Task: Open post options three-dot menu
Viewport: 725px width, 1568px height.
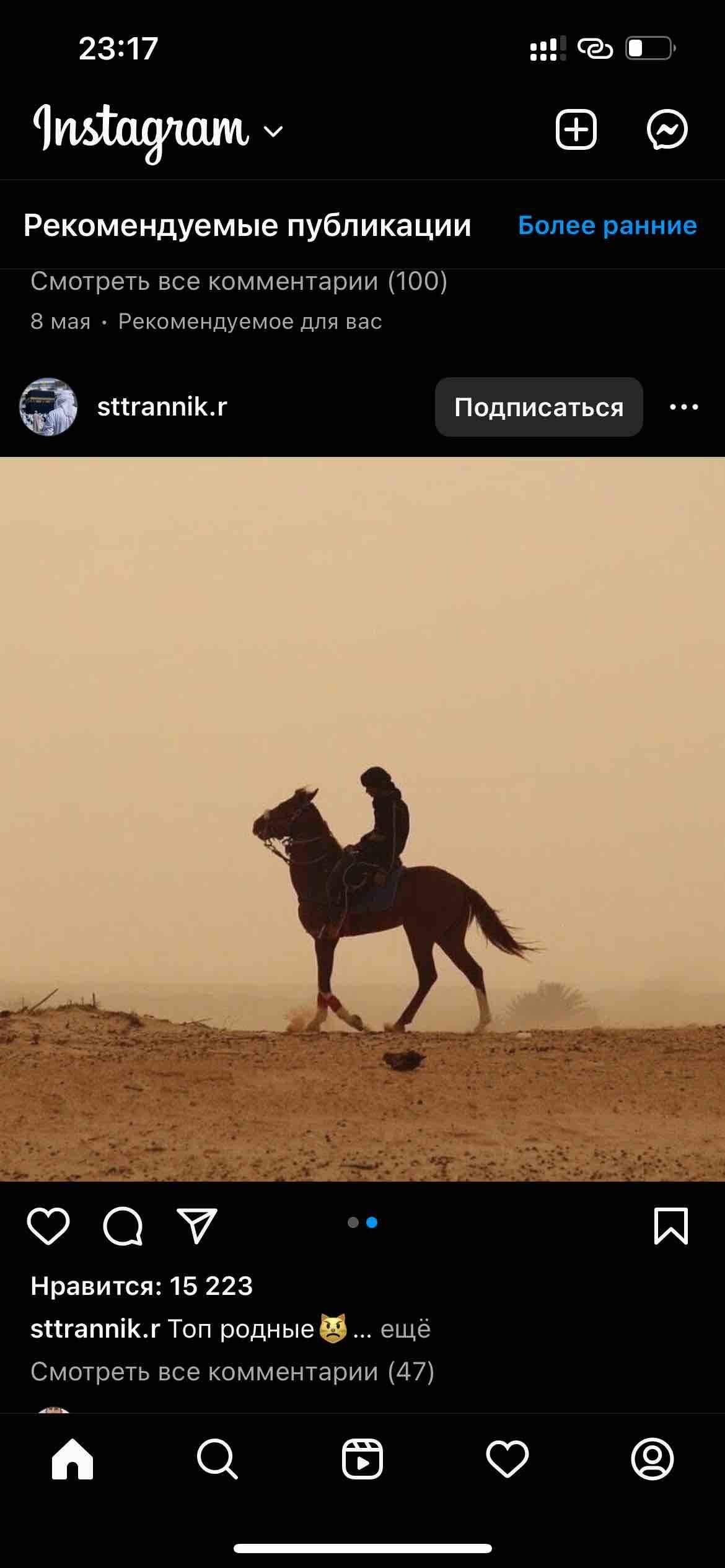Action: pyautogui.click(x=684, y=407)
